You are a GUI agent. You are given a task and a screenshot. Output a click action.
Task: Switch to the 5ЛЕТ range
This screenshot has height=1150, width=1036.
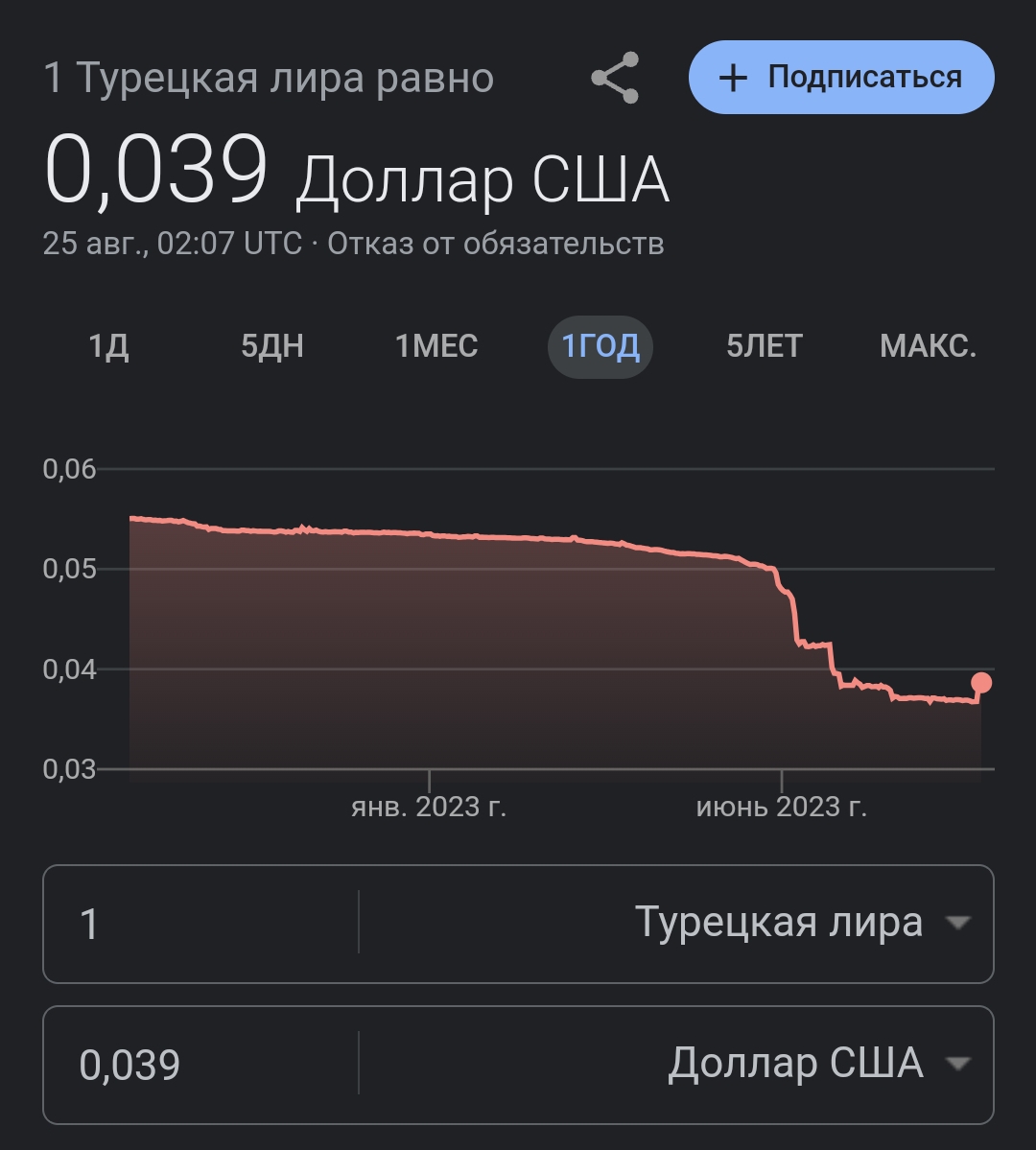pyautogui.click(x=764, y=346)
